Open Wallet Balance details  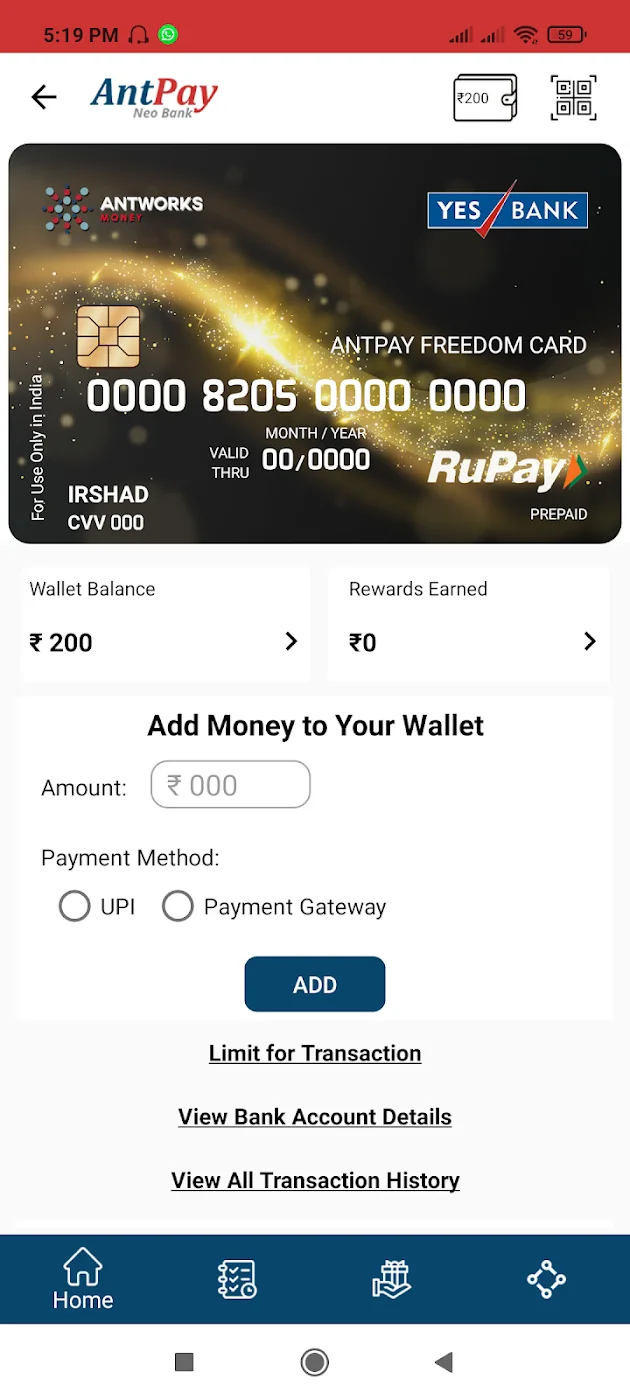(x=165, y=625)
